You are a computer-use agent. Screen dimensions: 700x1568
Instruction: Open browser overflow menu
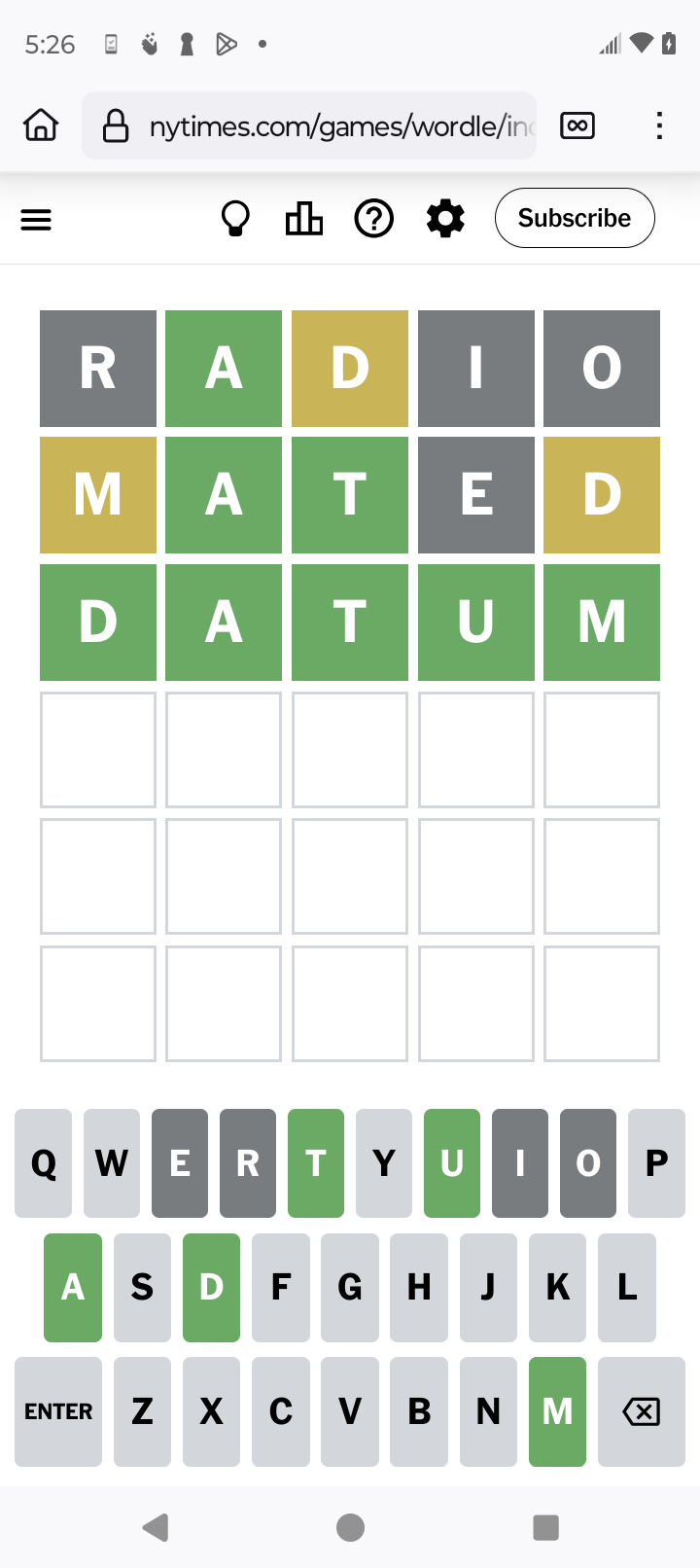[659, 125]
